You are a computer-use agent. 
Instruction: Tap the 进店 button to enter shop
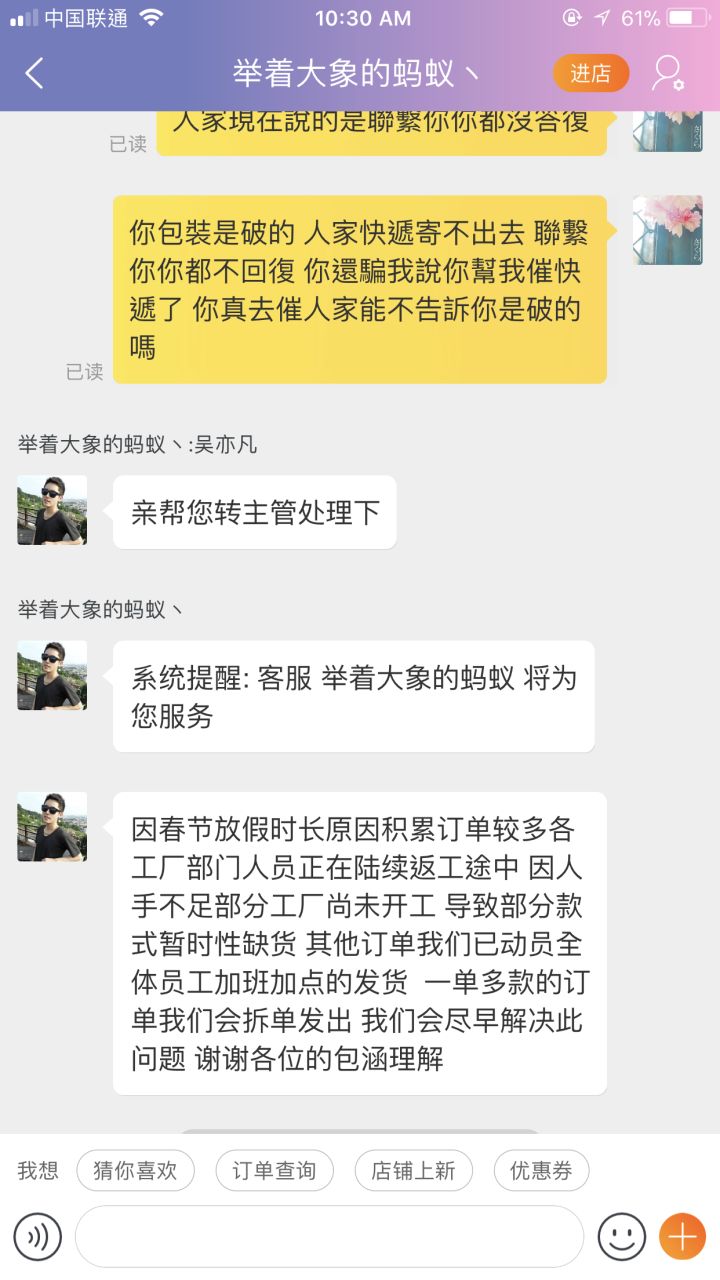pyautogui.click(x=591, y=73)
